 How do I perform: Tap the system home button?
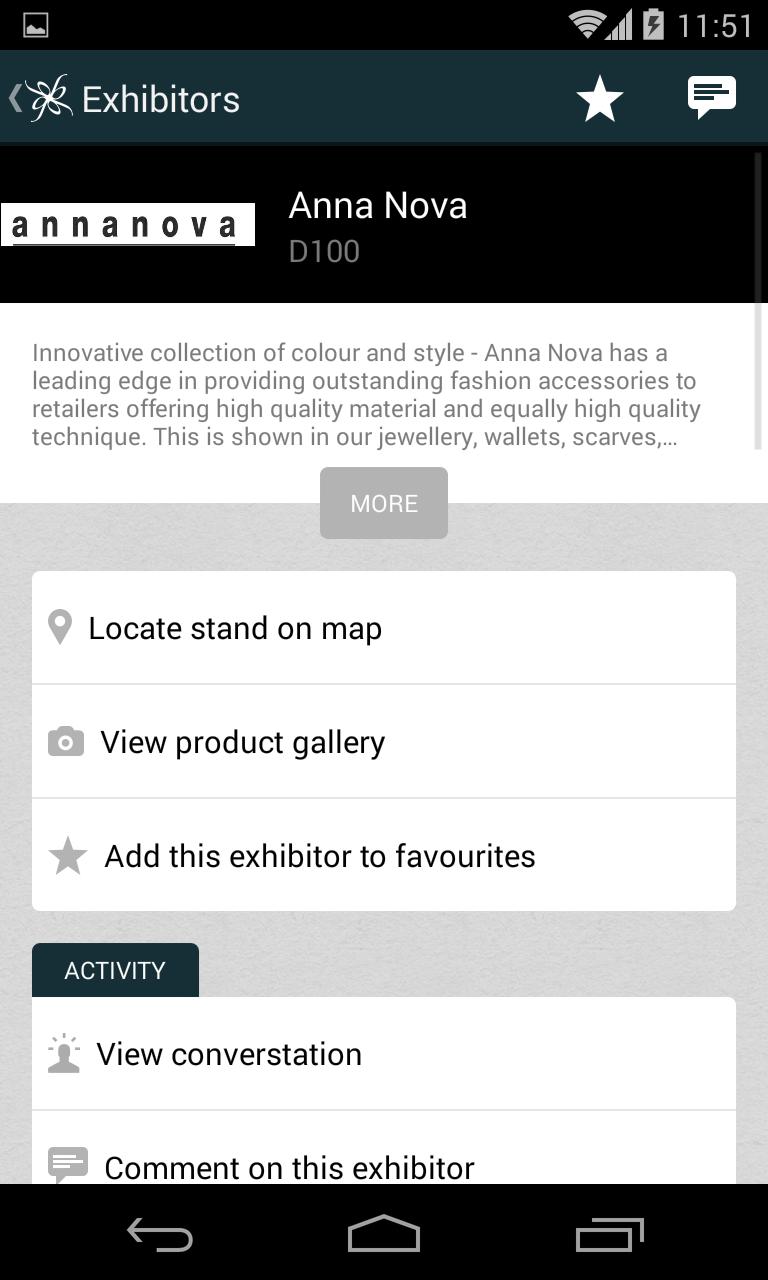(x=384, y=1235)
